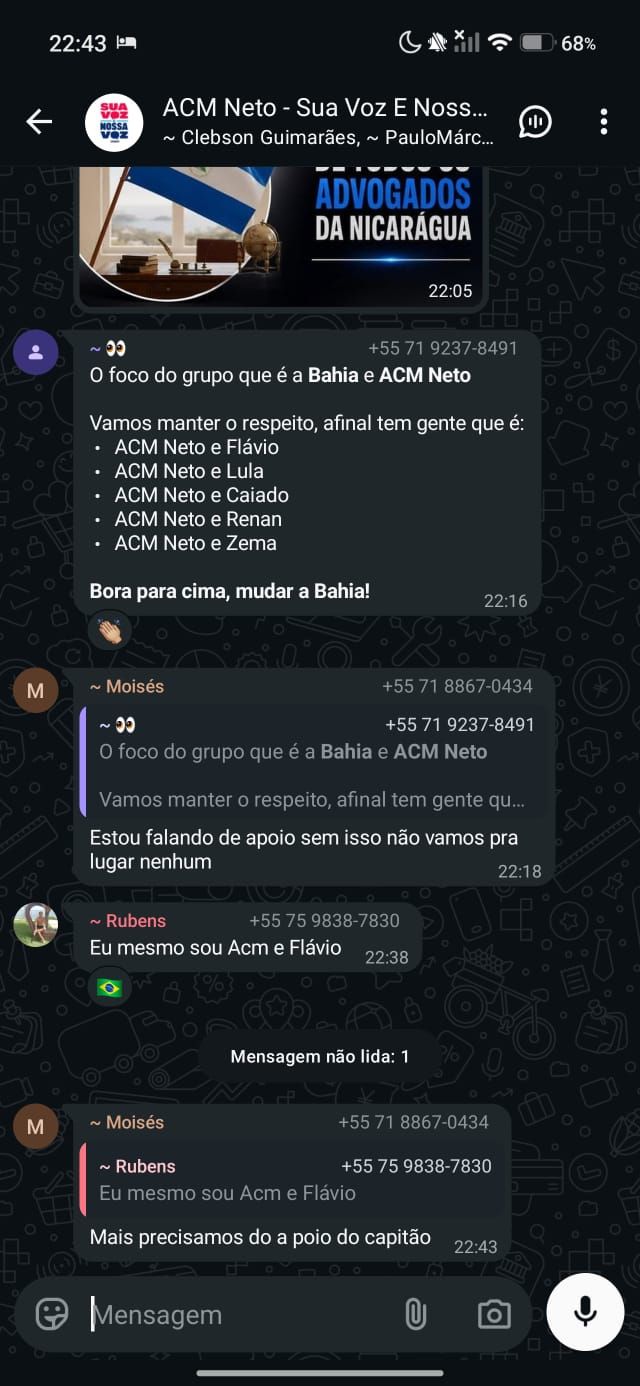Attach a file with the paperclip
The image size is (640, 1386).
click(416, 1314)
